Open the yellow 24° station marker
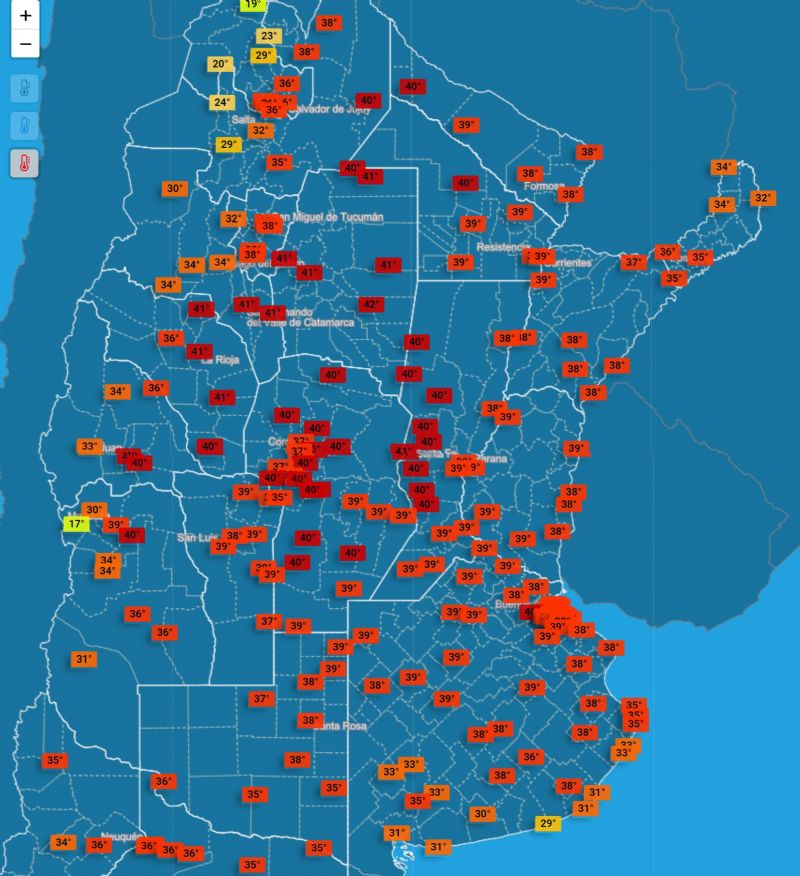800x876 pixels. 221,102
